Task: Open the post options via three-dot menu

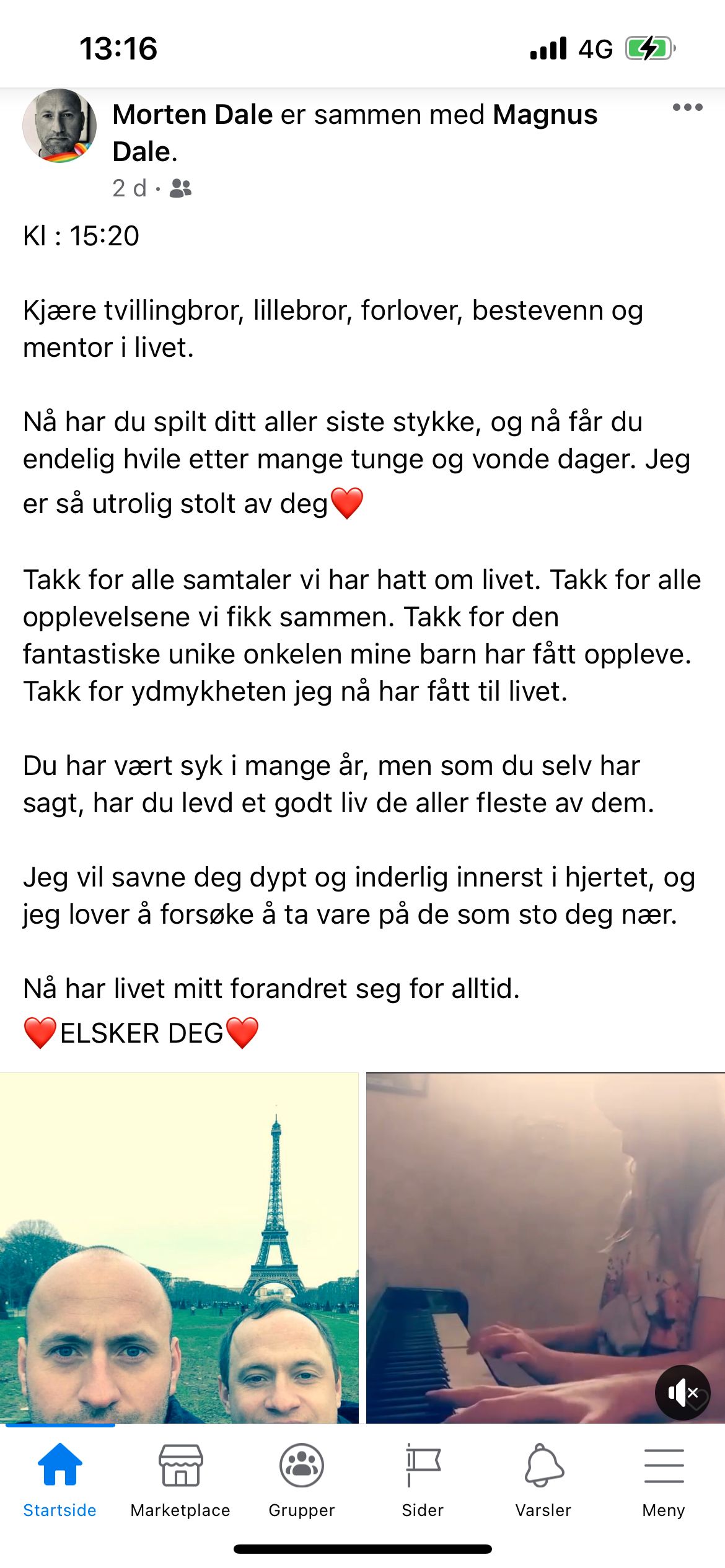Action: (689, 108)
